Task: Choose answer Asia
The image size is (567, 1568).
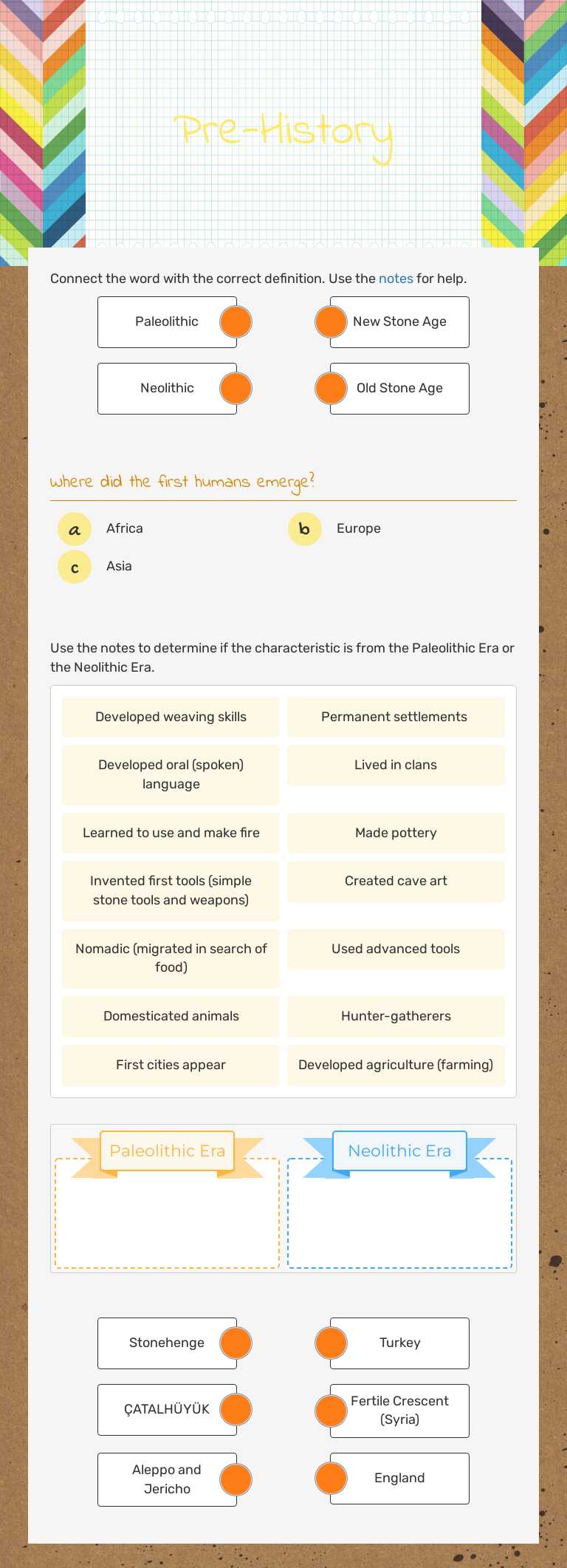Action: tap(119, 566)
